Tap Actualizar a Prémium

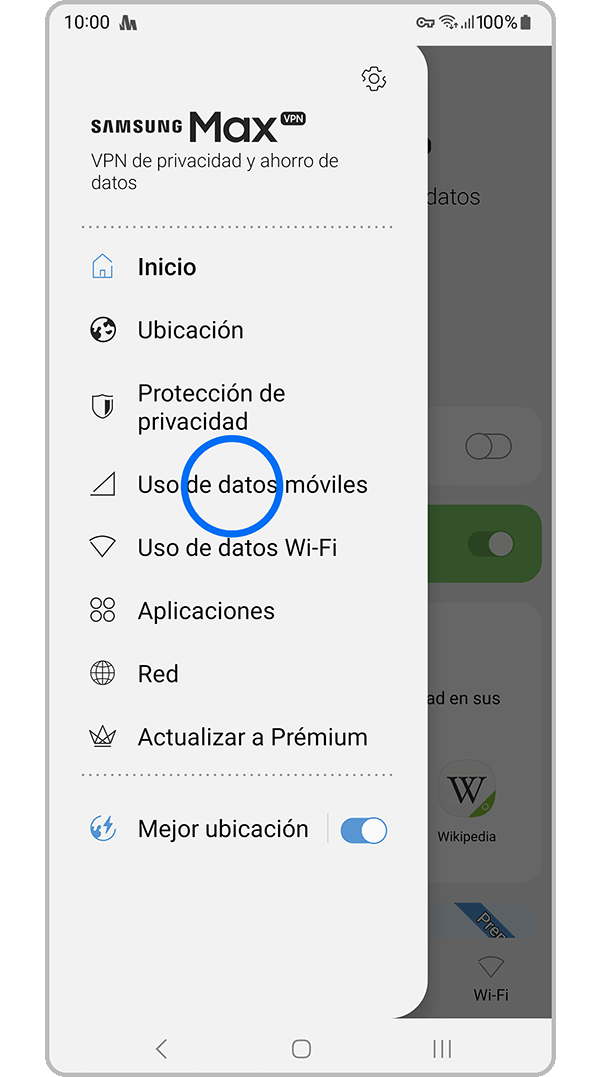tap(252, 737)
